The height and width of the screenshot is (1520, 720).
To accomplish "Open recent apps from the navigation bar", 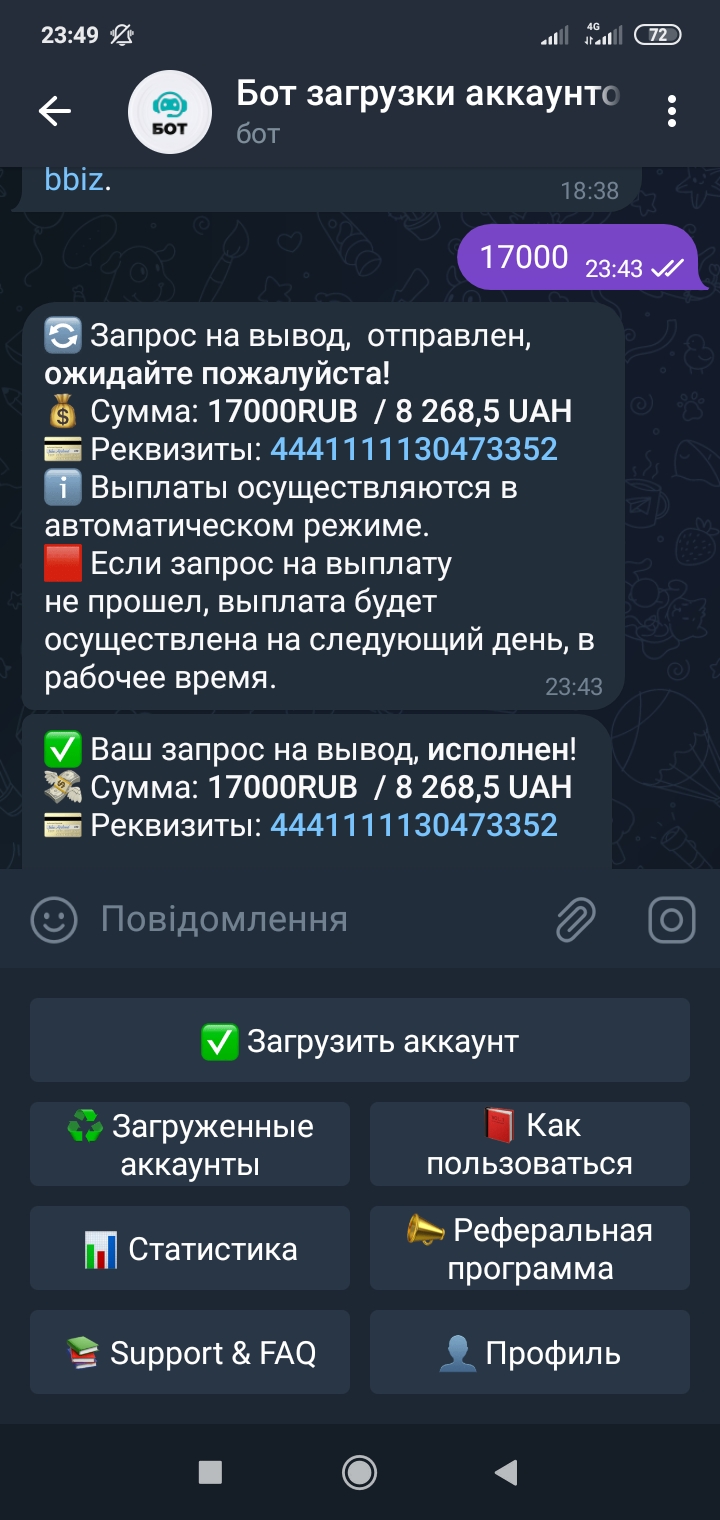I will pyautogui.click(x=210, y=1471).
